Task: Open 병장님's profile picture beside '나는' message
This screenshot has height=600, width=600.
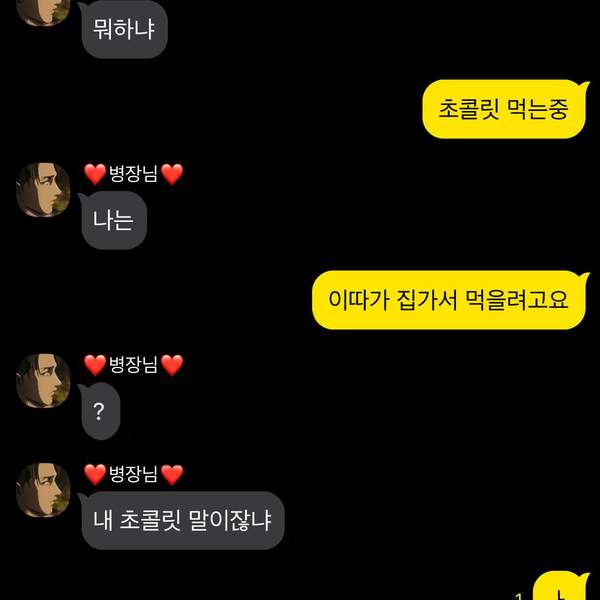Action: point(43,188)
